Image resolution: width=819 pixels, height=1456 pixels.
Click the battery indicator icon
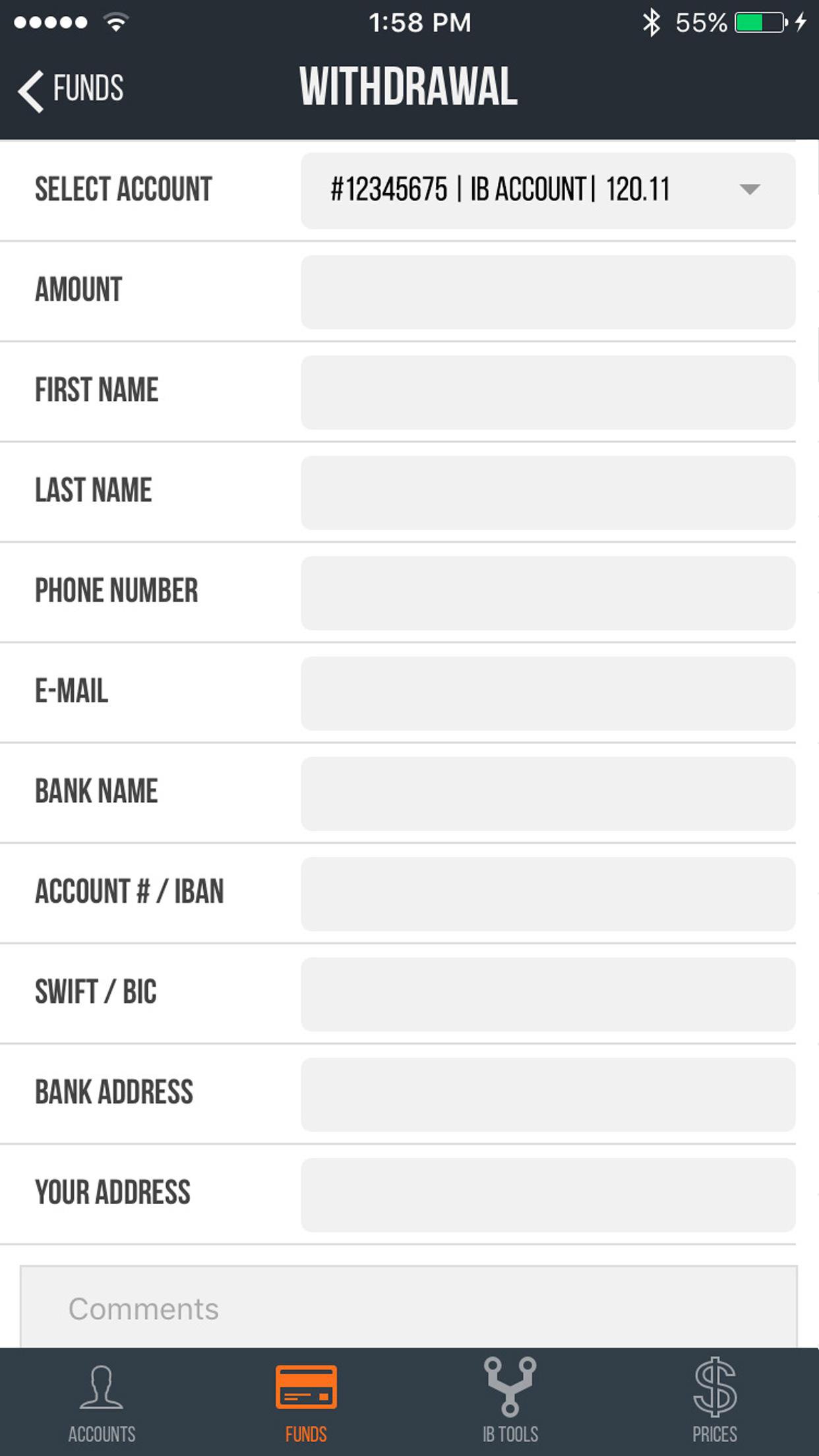756,21
